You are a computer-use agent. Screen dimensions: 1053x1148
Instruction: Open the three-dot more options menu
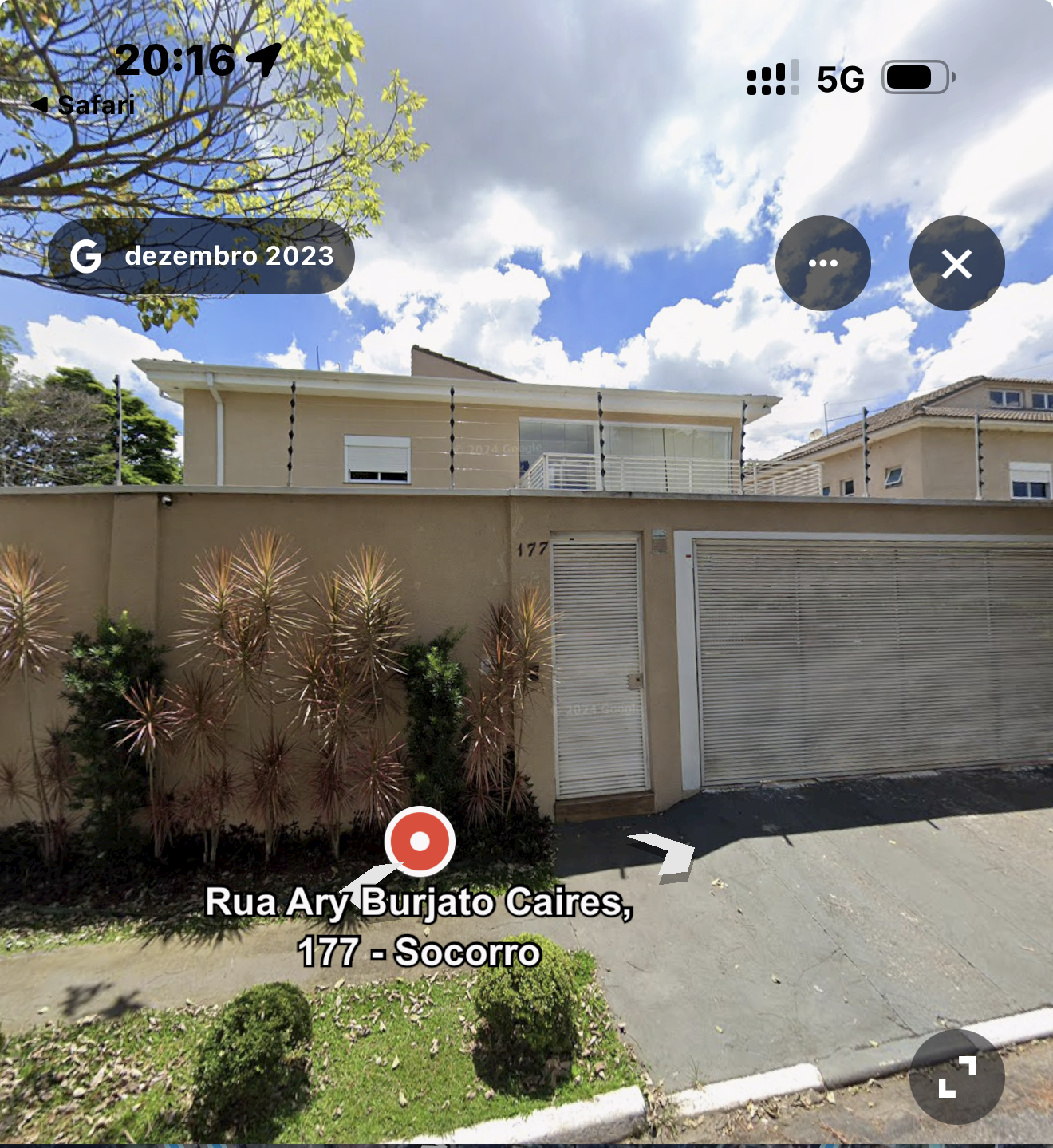coord(822,263)
